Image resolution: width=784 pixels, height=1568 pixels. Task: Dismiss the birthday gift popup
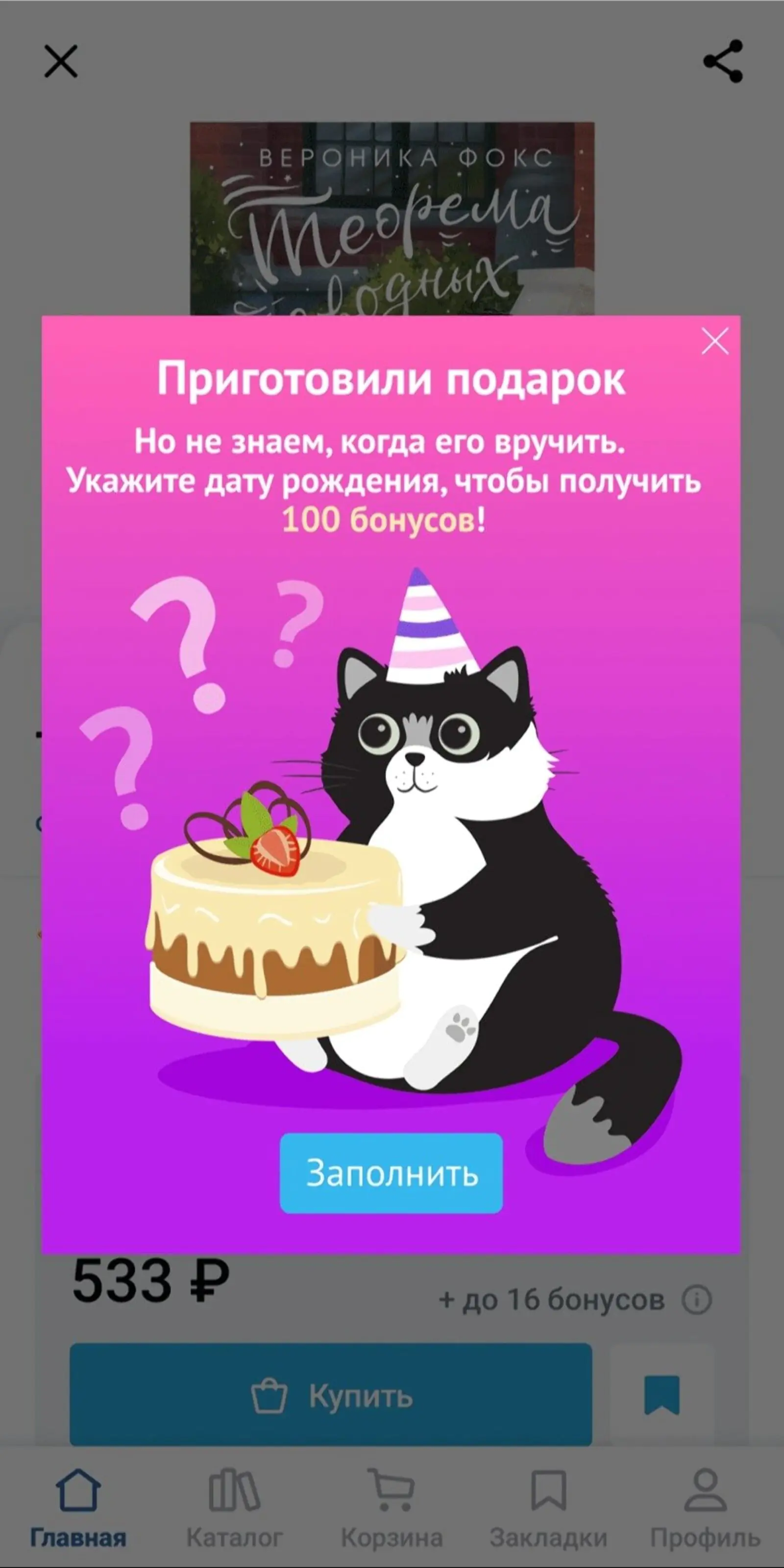coord(714,341)
